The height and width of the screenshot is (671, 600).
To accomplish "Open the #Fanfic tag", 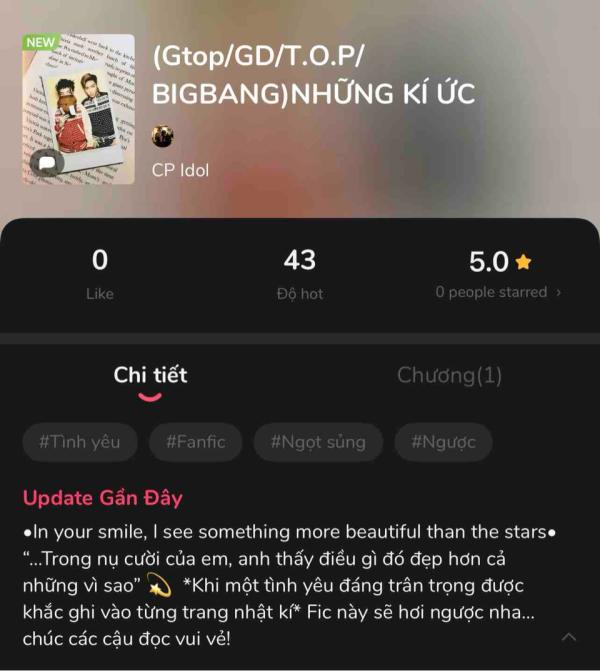I will 195,442.
